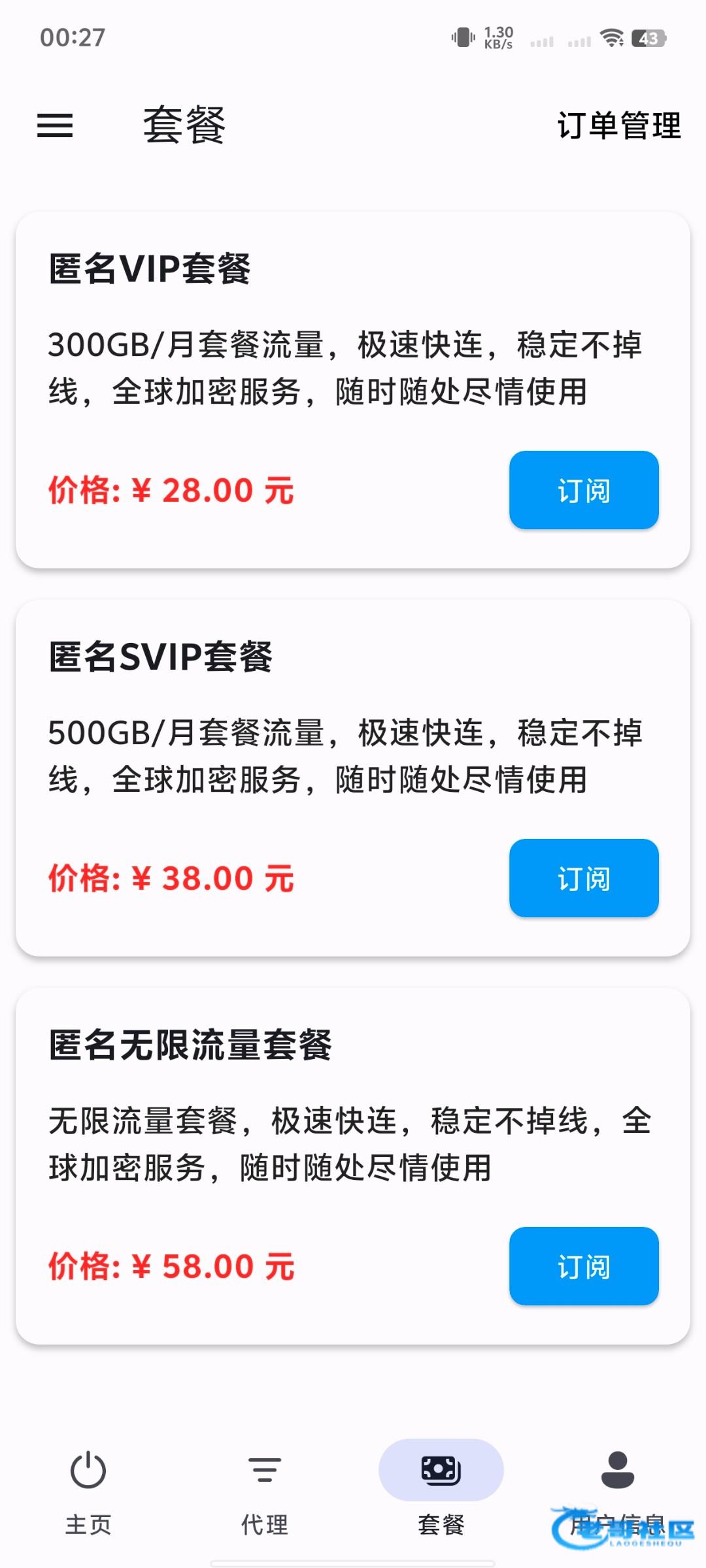This screenshot has width=706, height=1568.
Task: Subscribe to the 匿名VIP套餐 plan
Action: tap(584, 490)
